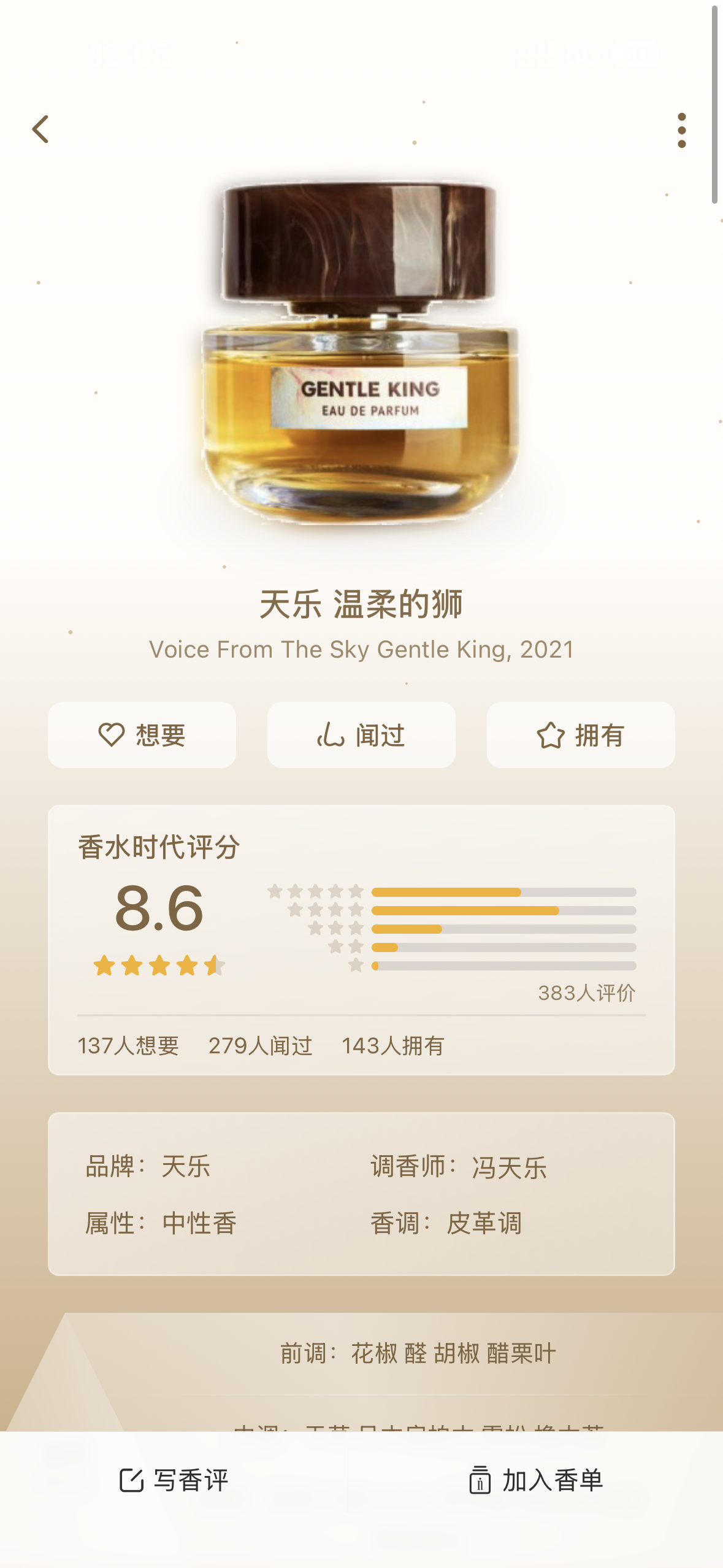View the Gentle King bottle image

(361, 353)
